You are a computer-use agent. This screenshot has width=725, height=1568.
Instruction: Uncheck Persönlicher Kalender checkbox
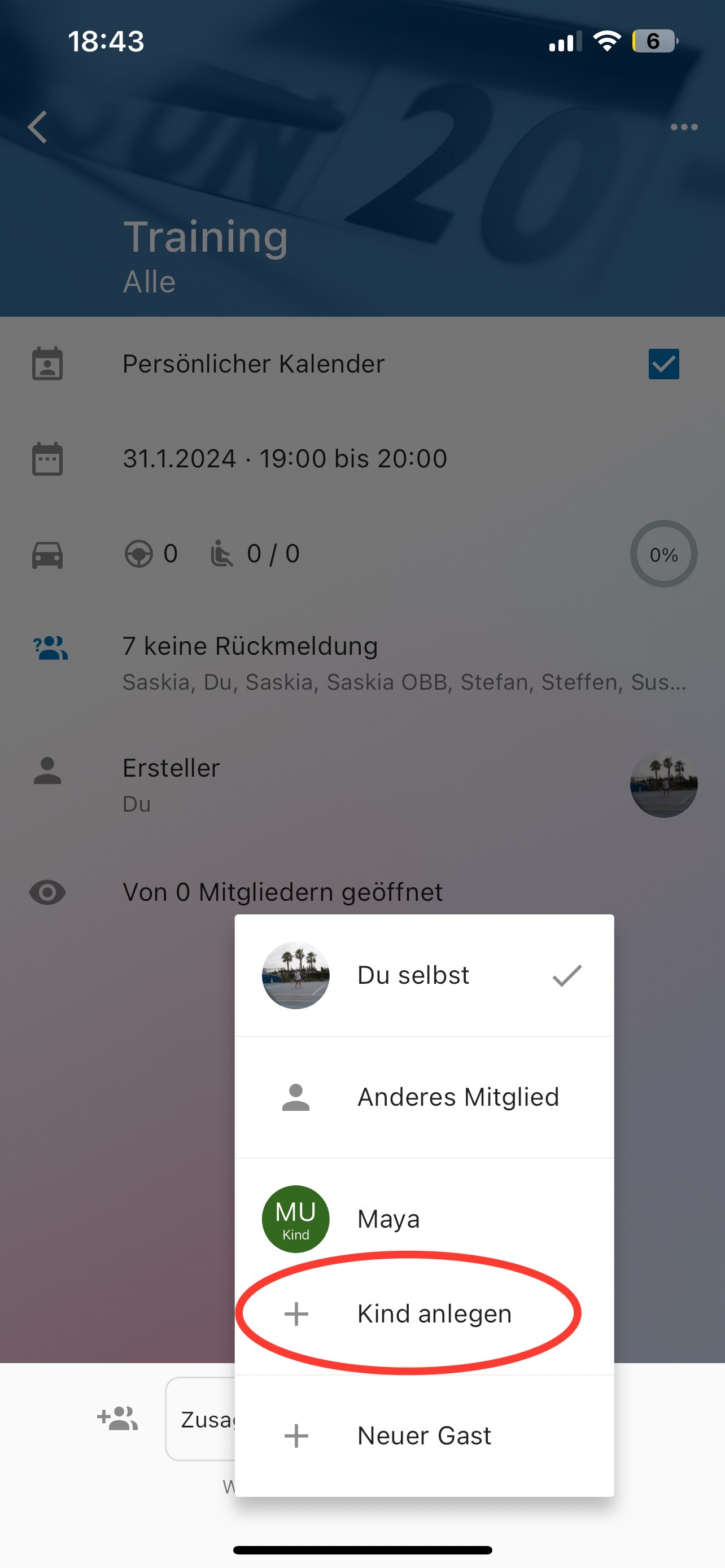pos(663,364)
